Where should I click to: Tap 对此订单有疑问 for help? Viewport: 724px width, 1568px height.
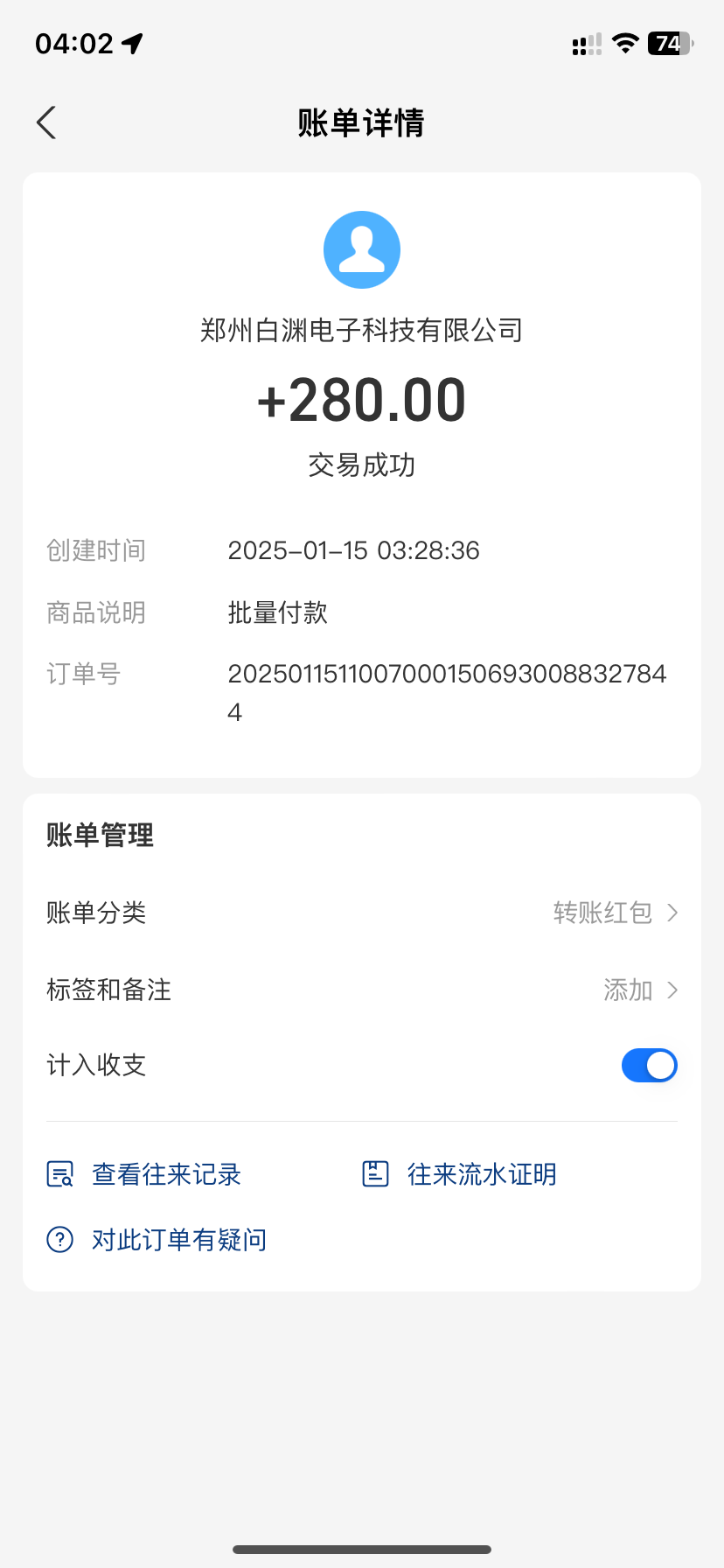(x=157, y=1240)
